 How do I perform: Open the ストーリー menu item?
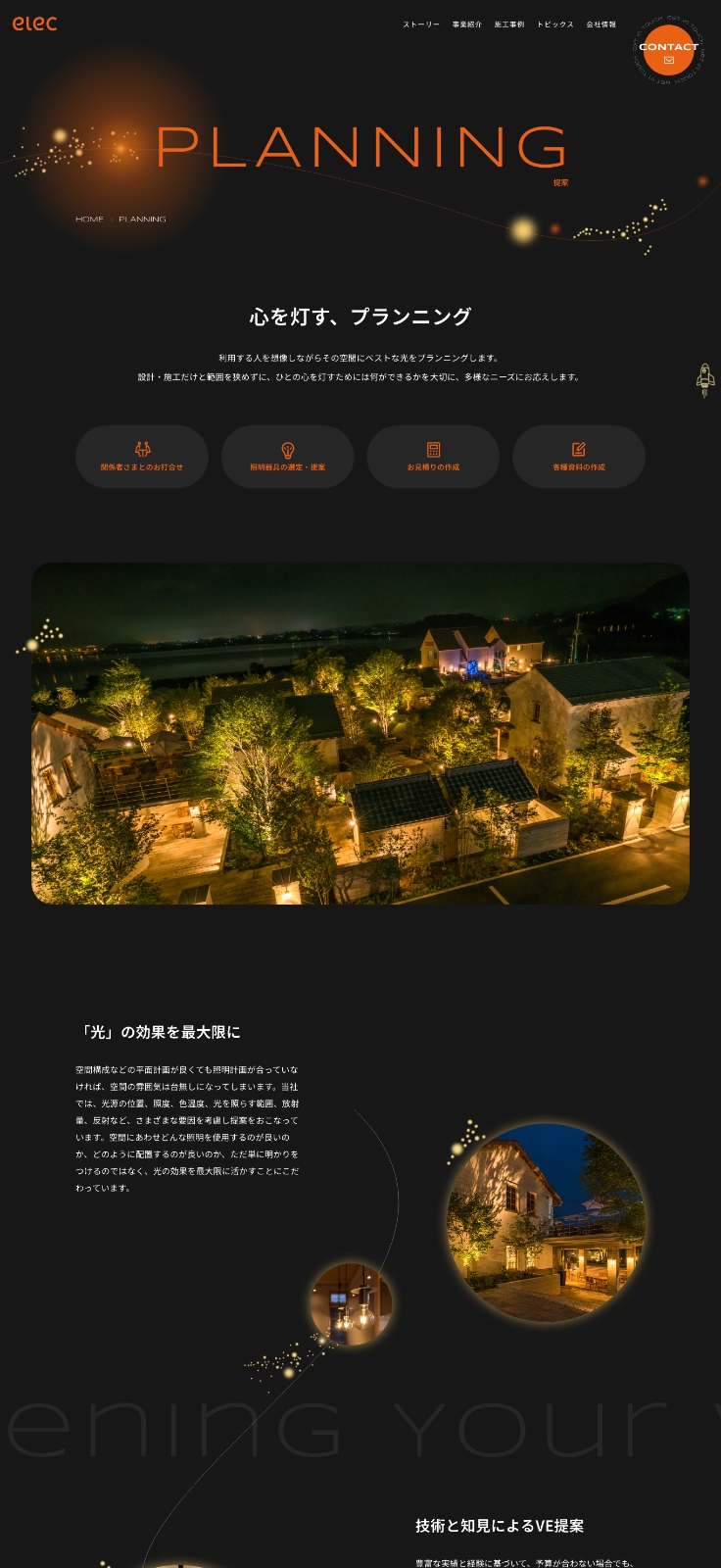[x=420, y=24]
